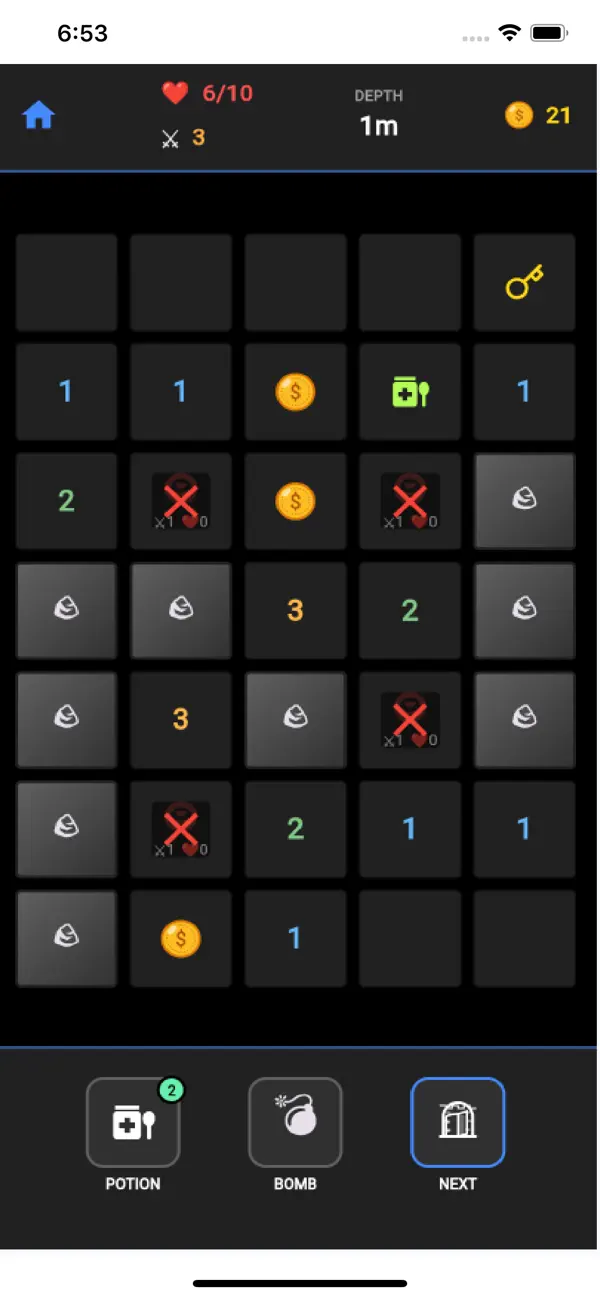Pick up the yellow key tile
600x1299 pixels.
(x=524, y=283)
